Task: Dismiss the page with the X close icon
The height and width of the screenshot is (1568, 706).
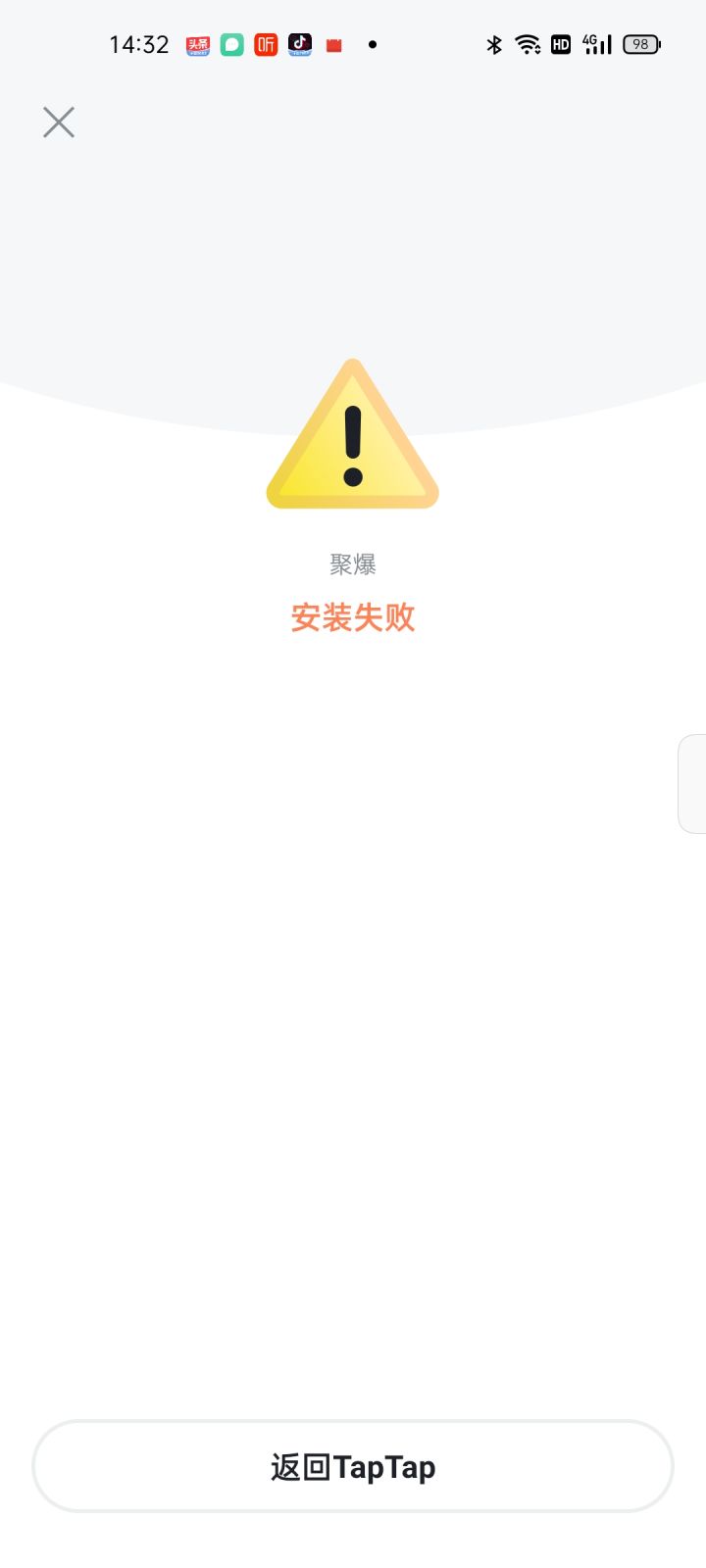Action: 58,122
